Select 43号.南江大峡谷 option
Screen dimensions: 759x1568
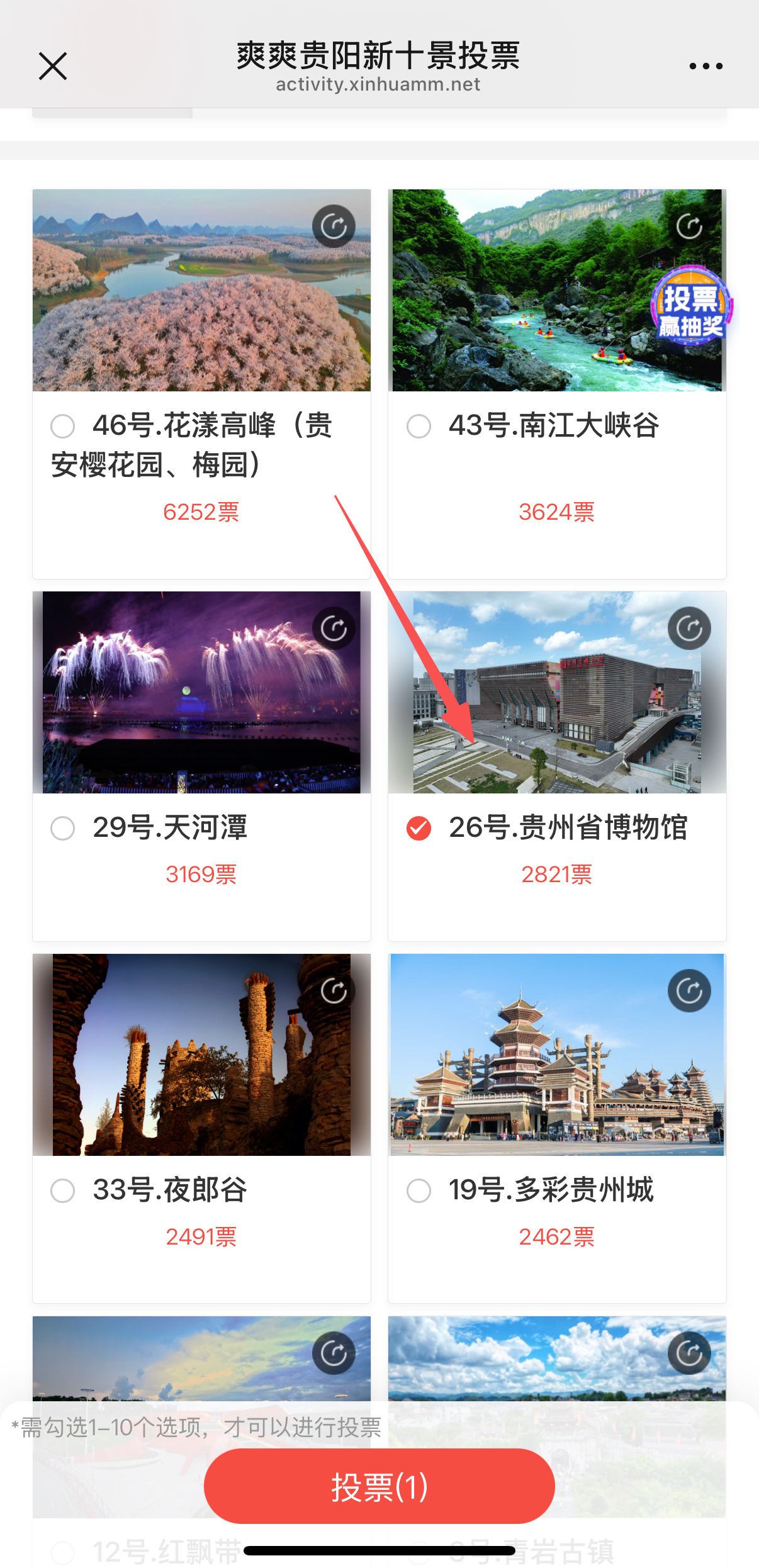pyautogui.click(x=419, y=426)
